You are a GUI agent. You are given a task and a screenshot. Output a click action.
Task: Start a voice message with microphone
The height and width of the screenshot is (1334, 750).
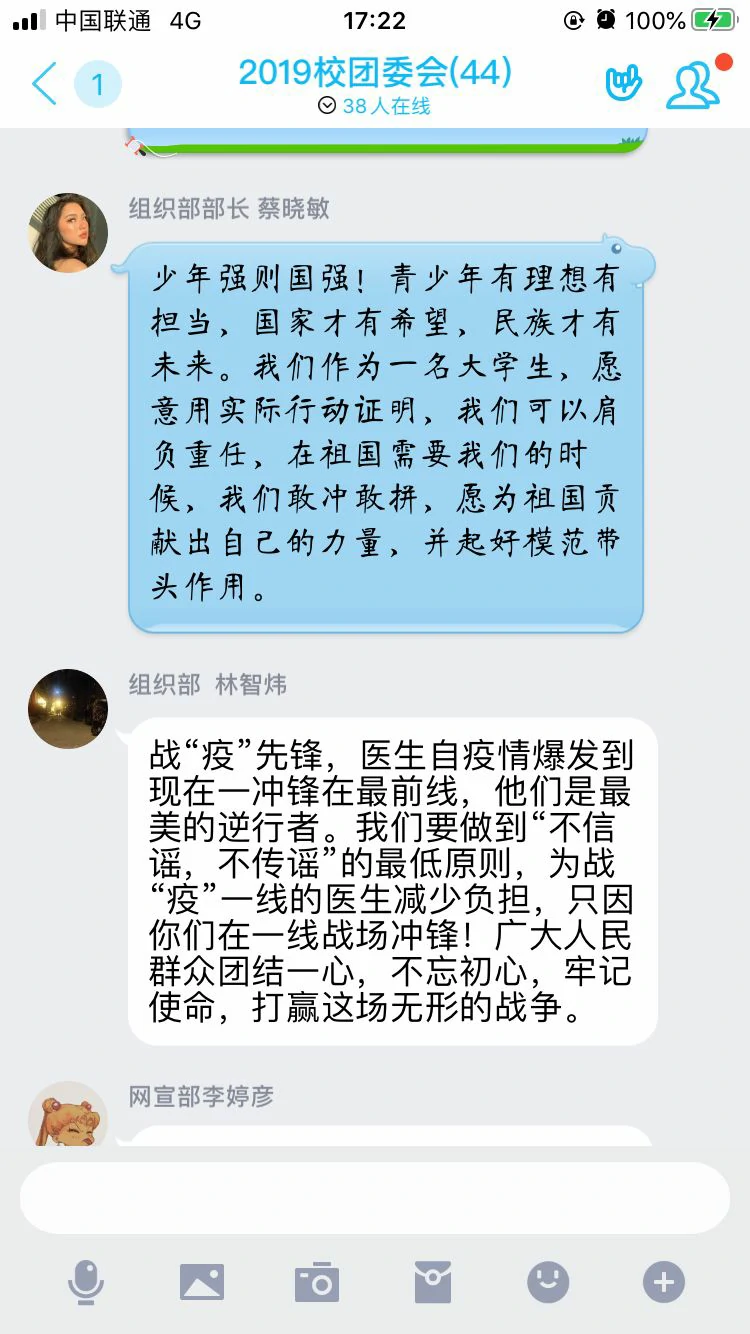(x=86, y=1282)
